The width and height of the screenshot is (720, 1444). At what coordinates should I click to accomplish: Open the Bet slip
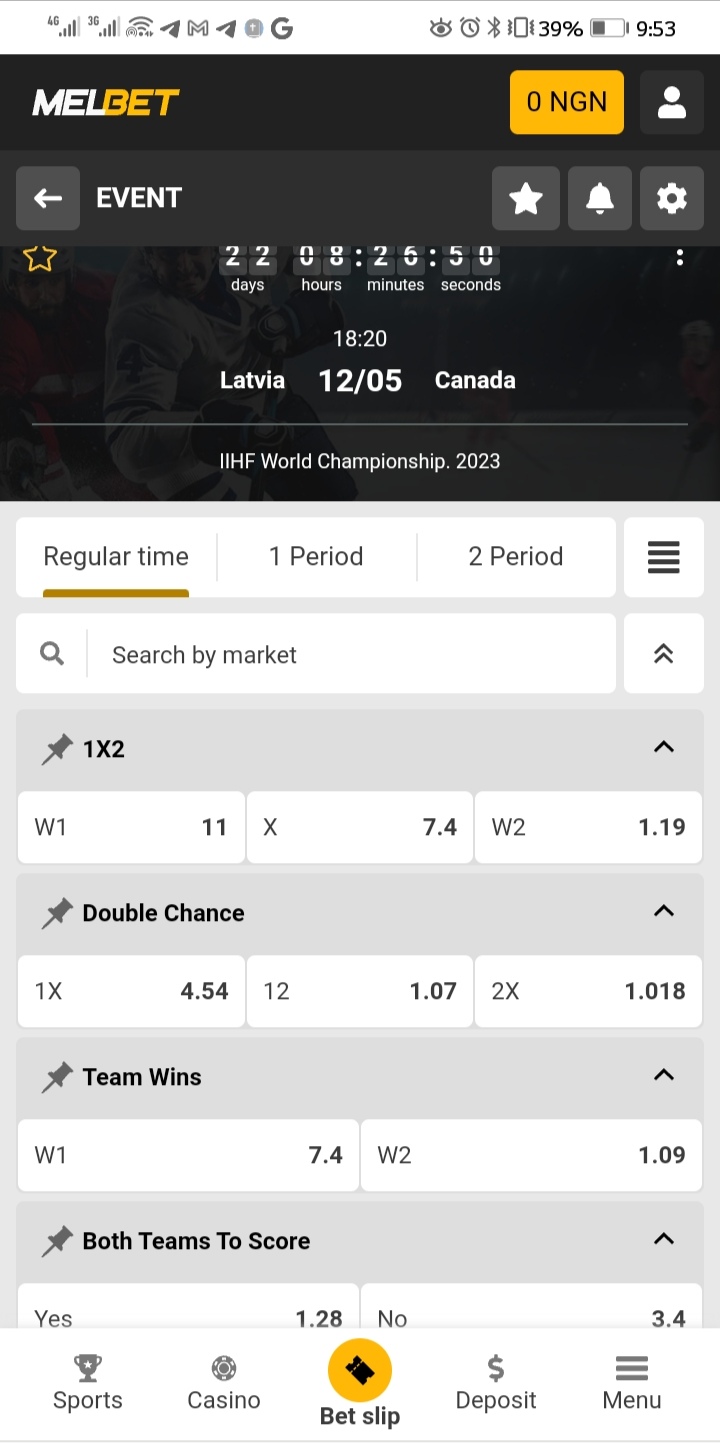click(360, 1384)
